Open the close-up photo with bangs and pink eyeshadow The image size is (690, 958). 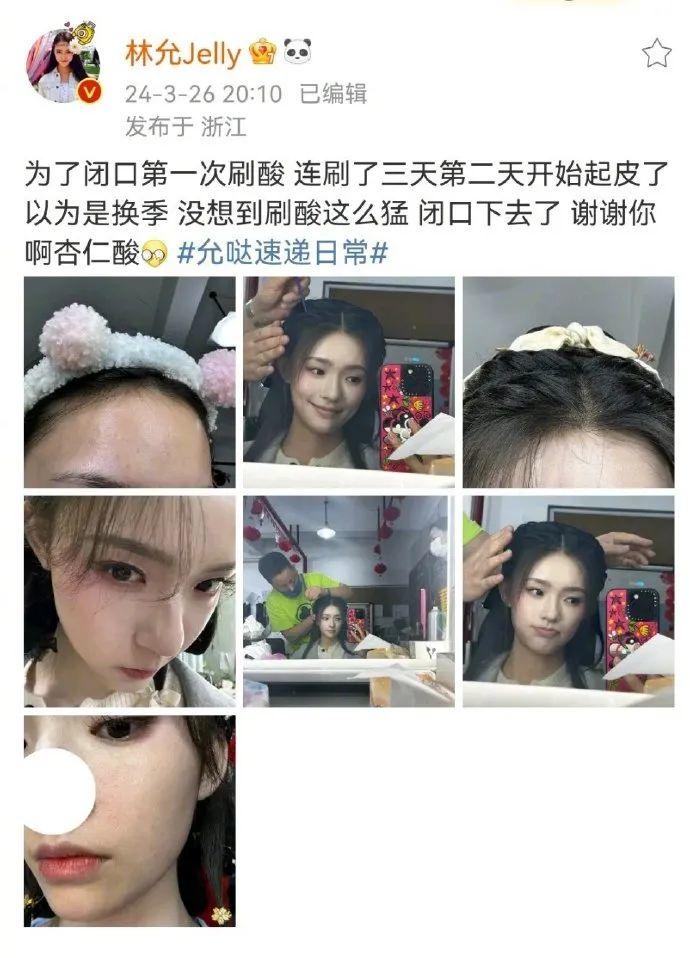click(130, 602)
